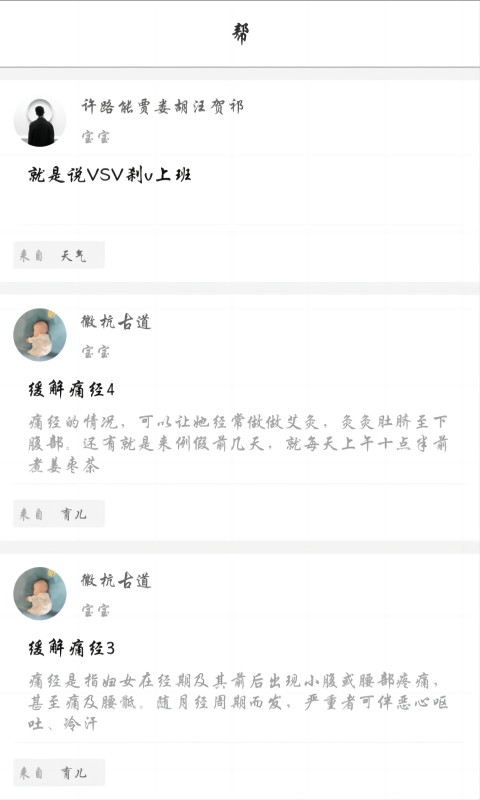Open 徽杭古道 avatar on 缓解痛经3 post
480x800 pixels.
coord(40,593)
